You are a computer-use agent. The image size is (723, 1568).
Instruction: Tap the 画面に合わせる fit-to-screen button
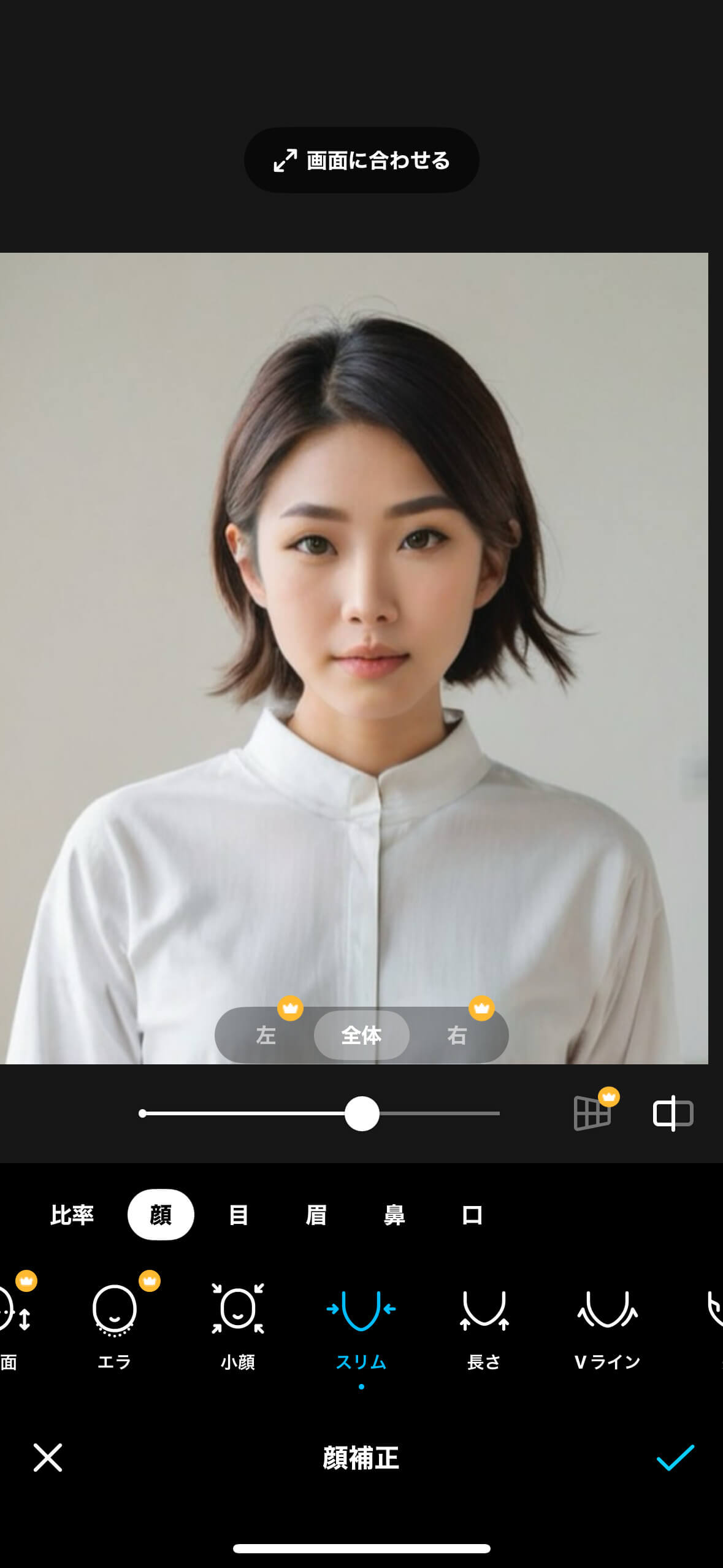coord(361,160)
